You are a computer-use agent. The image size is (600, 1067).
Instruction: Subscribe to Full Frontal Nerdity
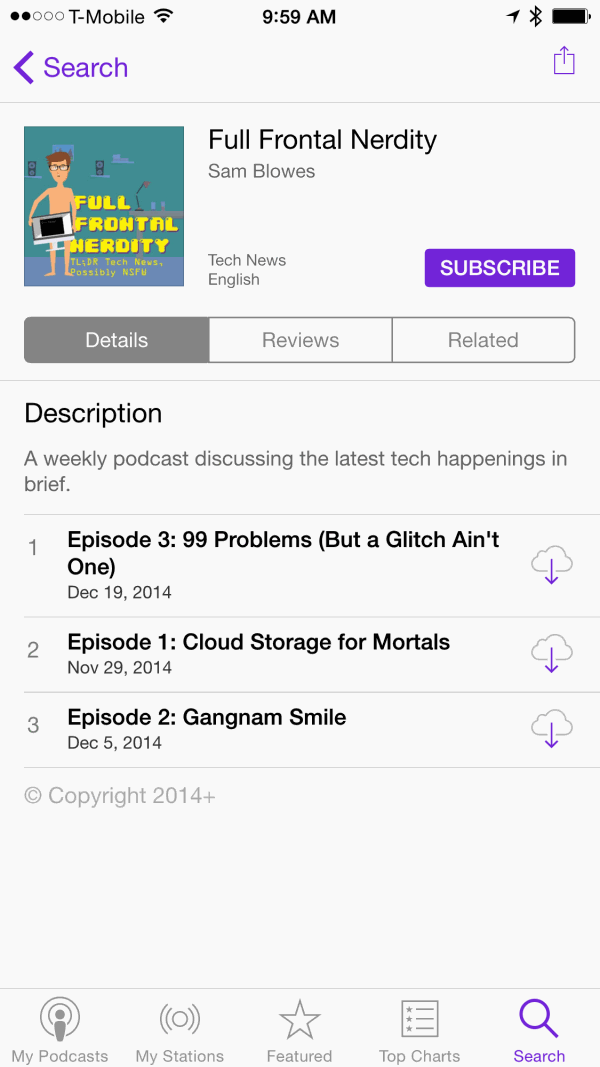[x=499, y=268]
